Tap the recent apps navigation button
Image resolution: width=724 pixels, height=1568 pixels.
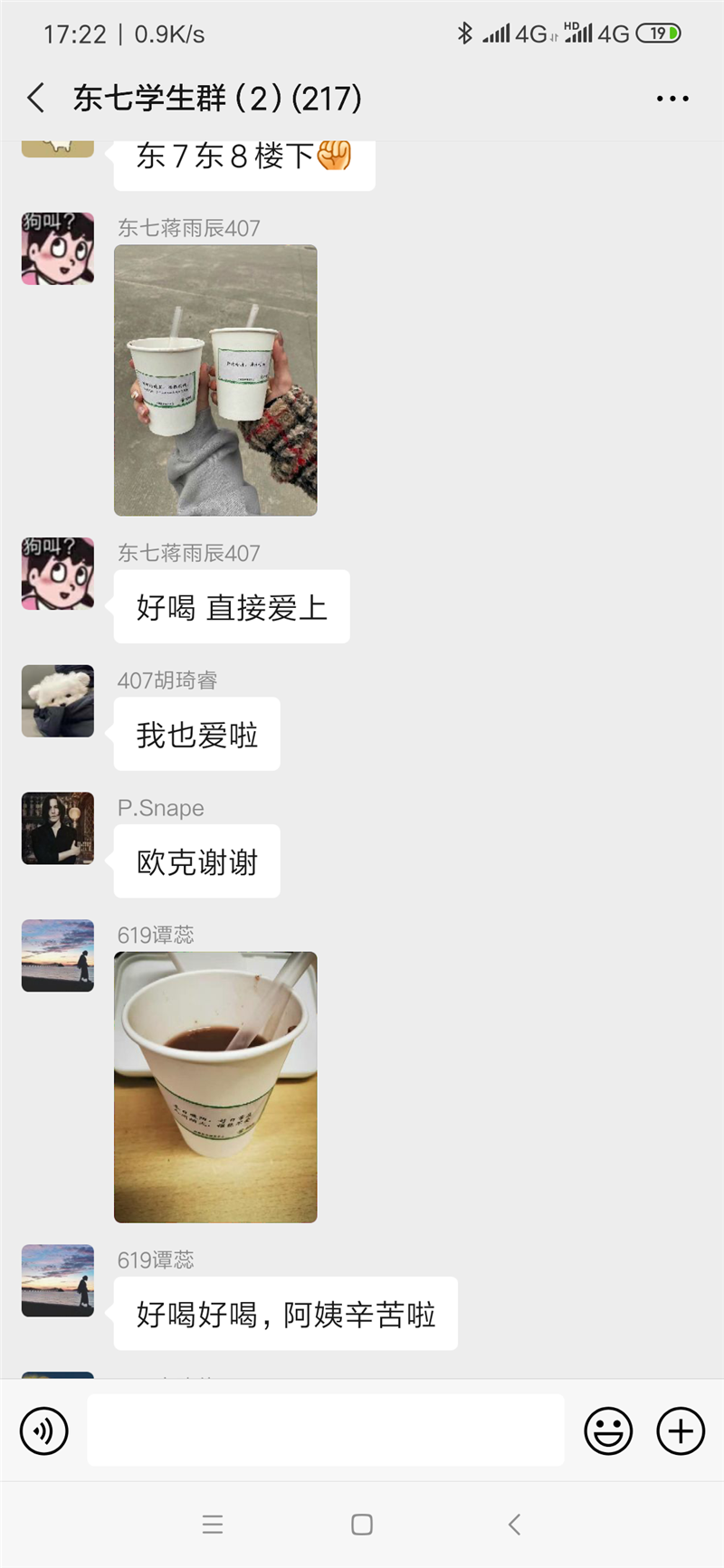(x=213, y=1524)
